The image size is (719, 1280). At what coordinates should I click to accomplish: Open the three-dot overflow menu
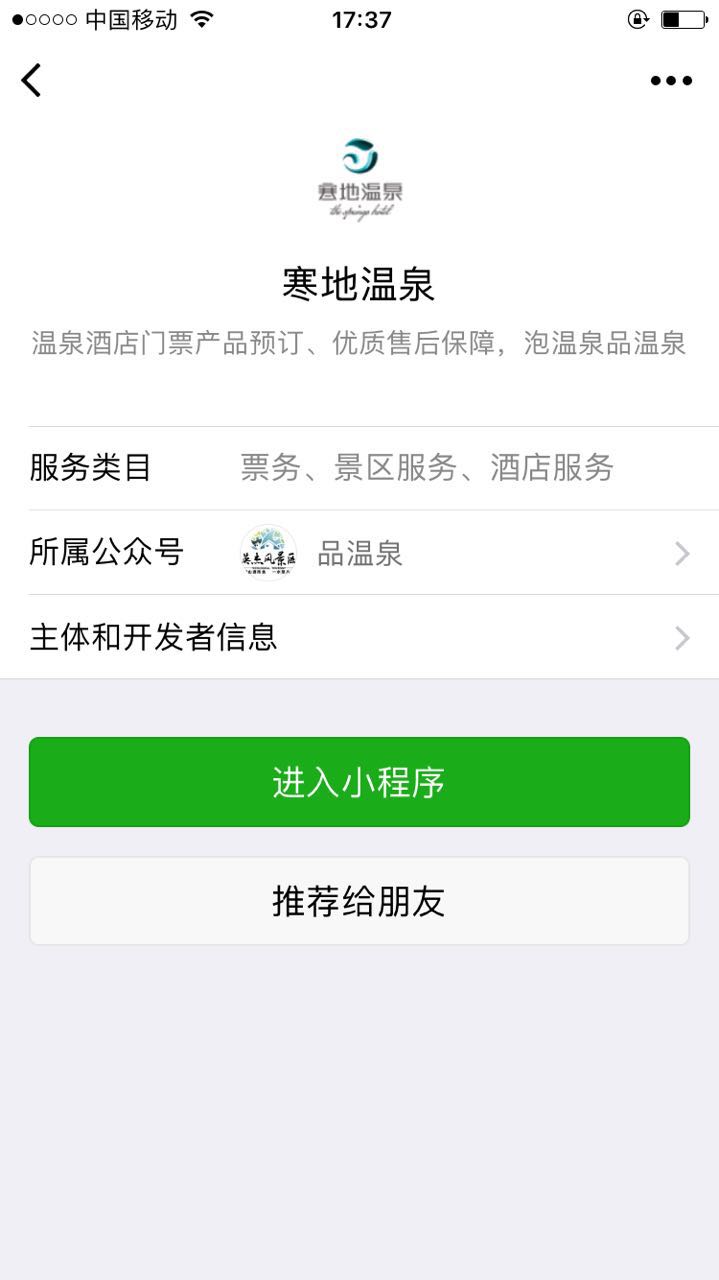pos(670,81)
